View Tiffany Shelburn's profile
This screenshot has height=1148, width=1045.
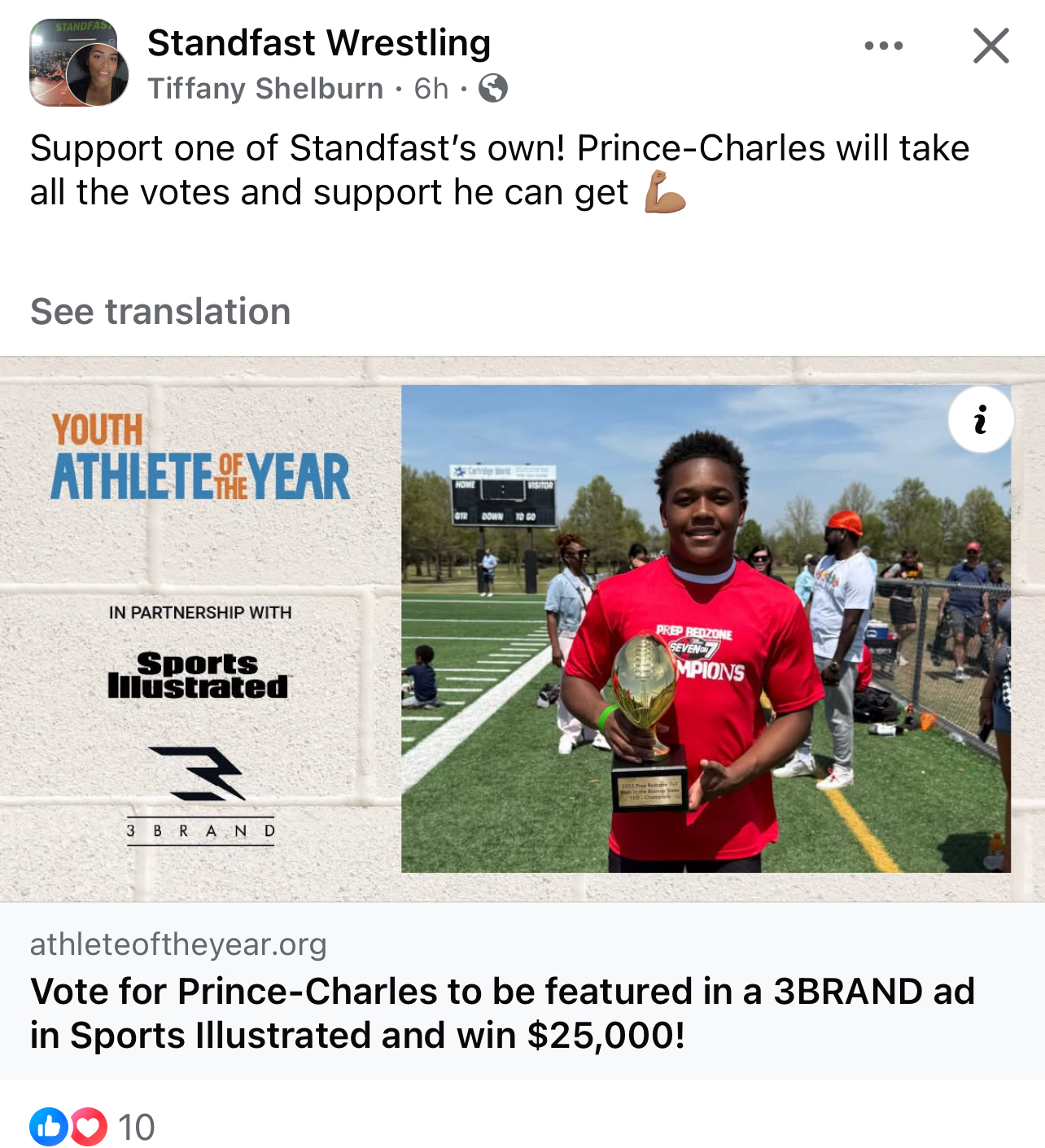point(265,88)
